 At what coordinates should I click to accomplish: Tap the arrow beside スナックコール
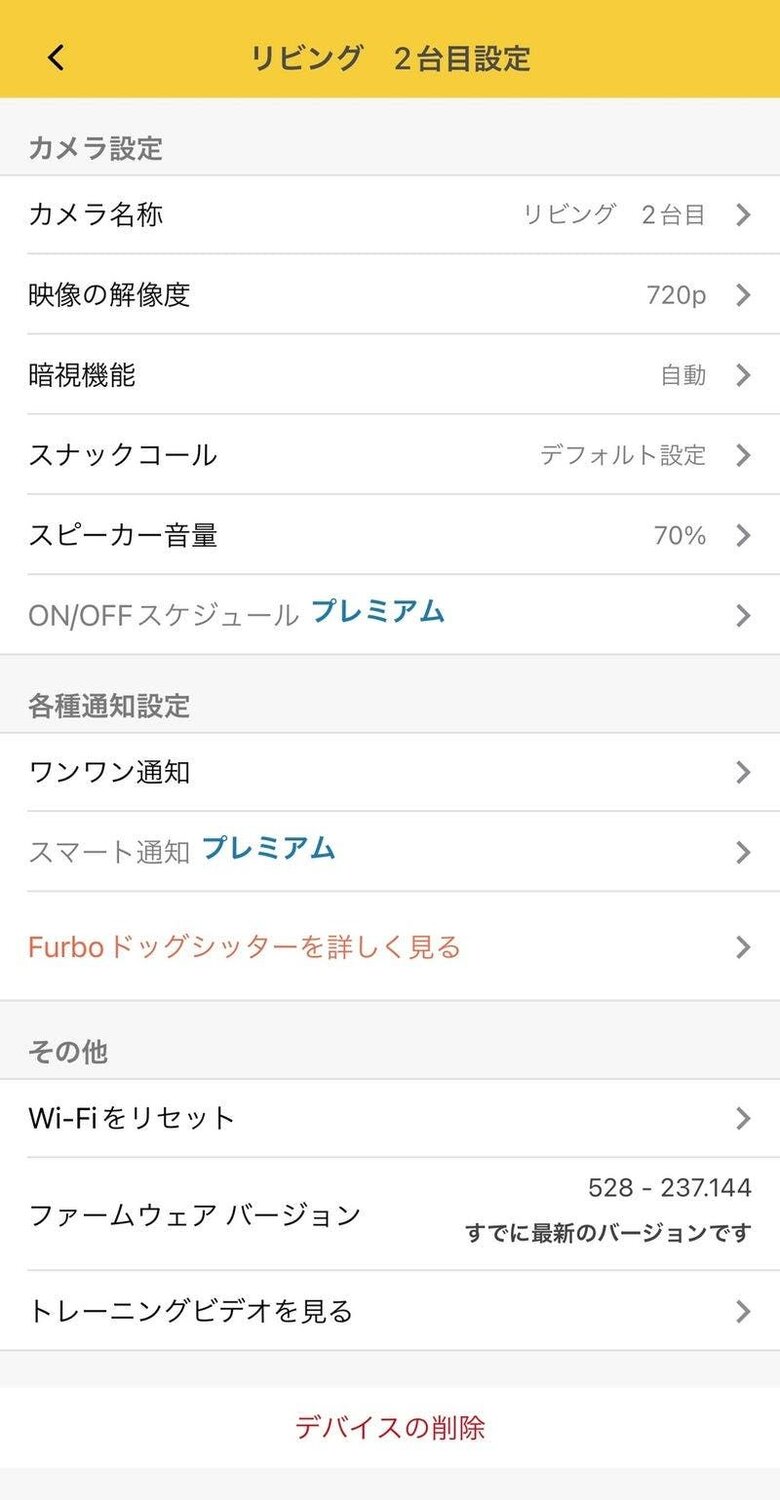(x=742, y=455)
